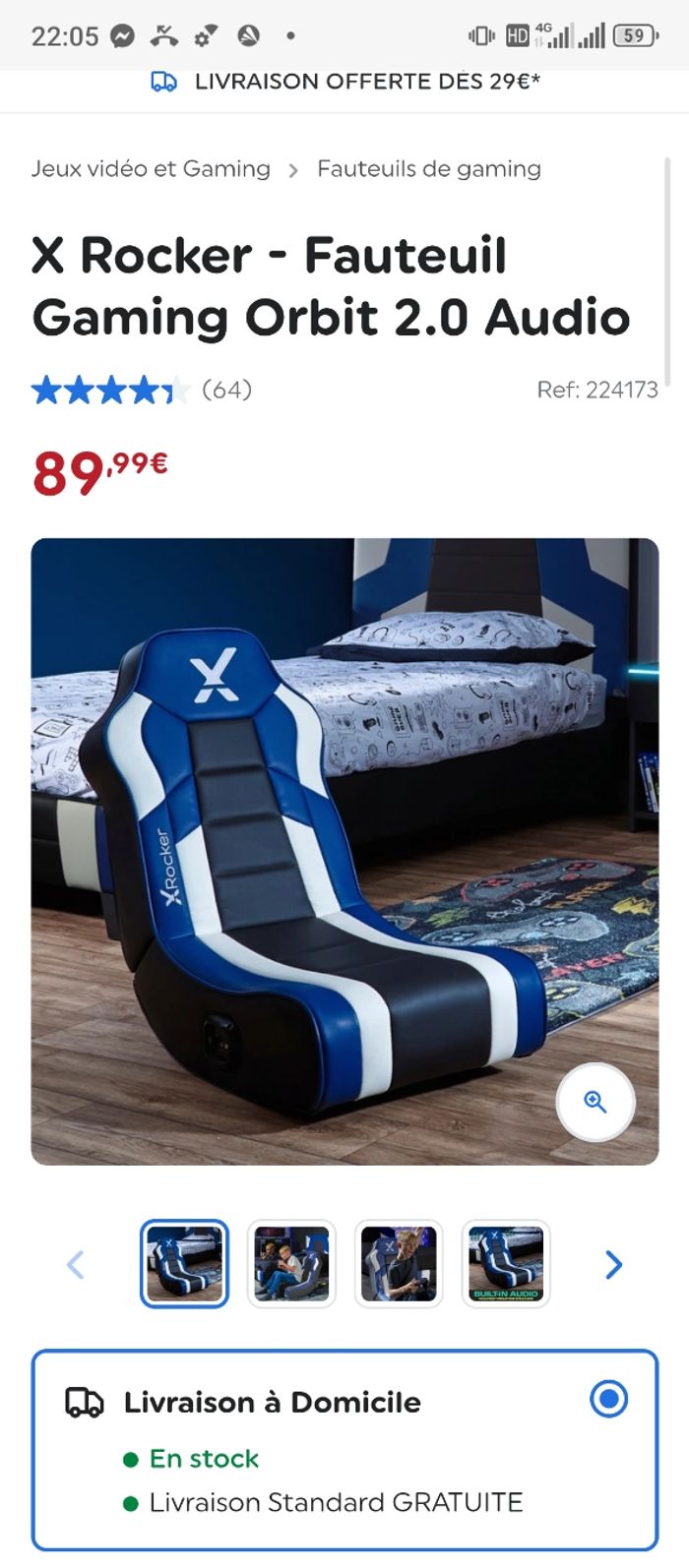View thumbnail of kids sitting on chair

click(x=291, y=1264)
